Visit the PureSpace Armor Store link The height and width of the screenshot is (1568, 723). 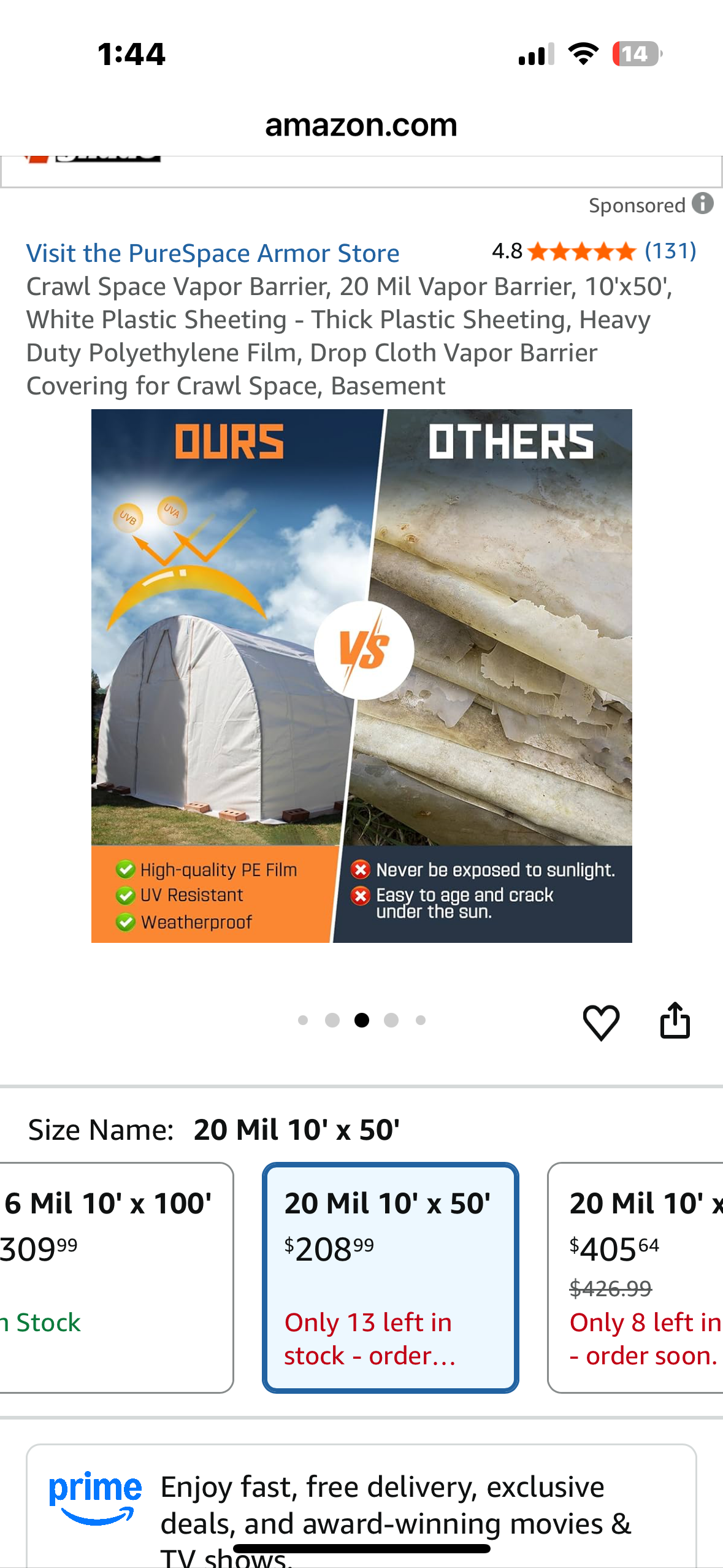tap(213, 253)
